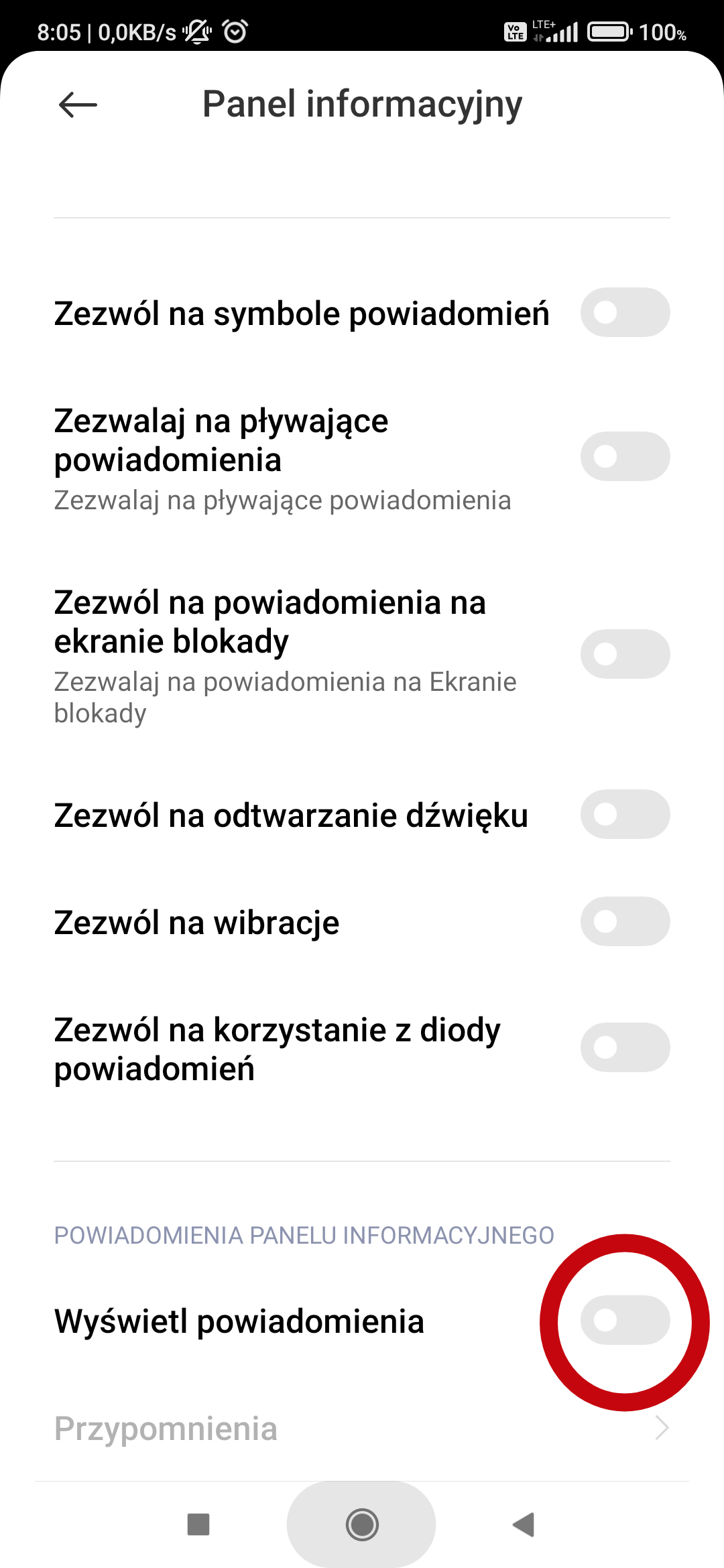Screen dimensions: 724x1568
Task: Turn on Zezwól na odtwarzanie dźwięku
Action: pos(625,814)
